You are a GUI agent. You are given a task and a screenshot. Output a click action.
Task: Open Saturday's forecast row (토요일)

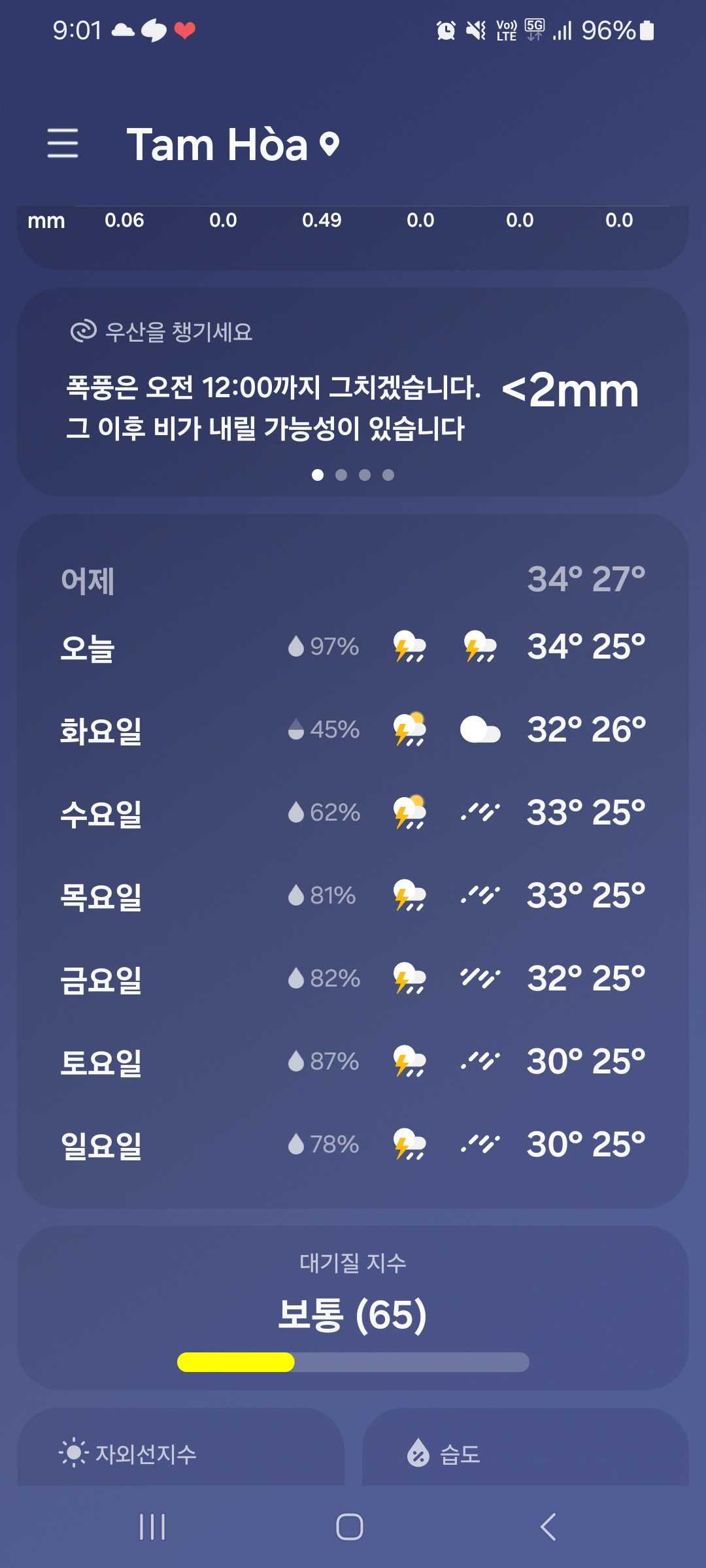[353, 1062]
